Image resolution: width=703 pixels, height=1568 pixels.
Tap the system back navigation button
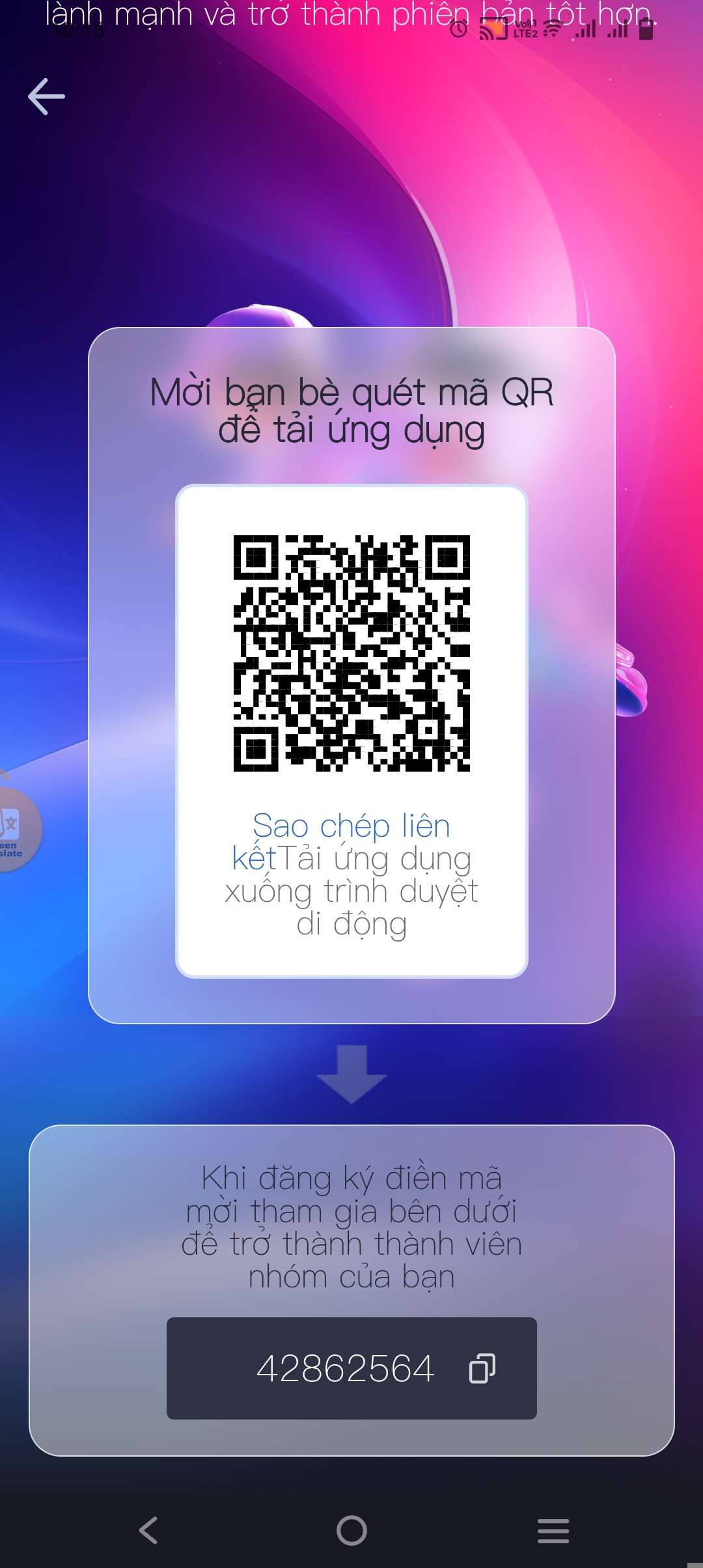[x=148, y=1530]
